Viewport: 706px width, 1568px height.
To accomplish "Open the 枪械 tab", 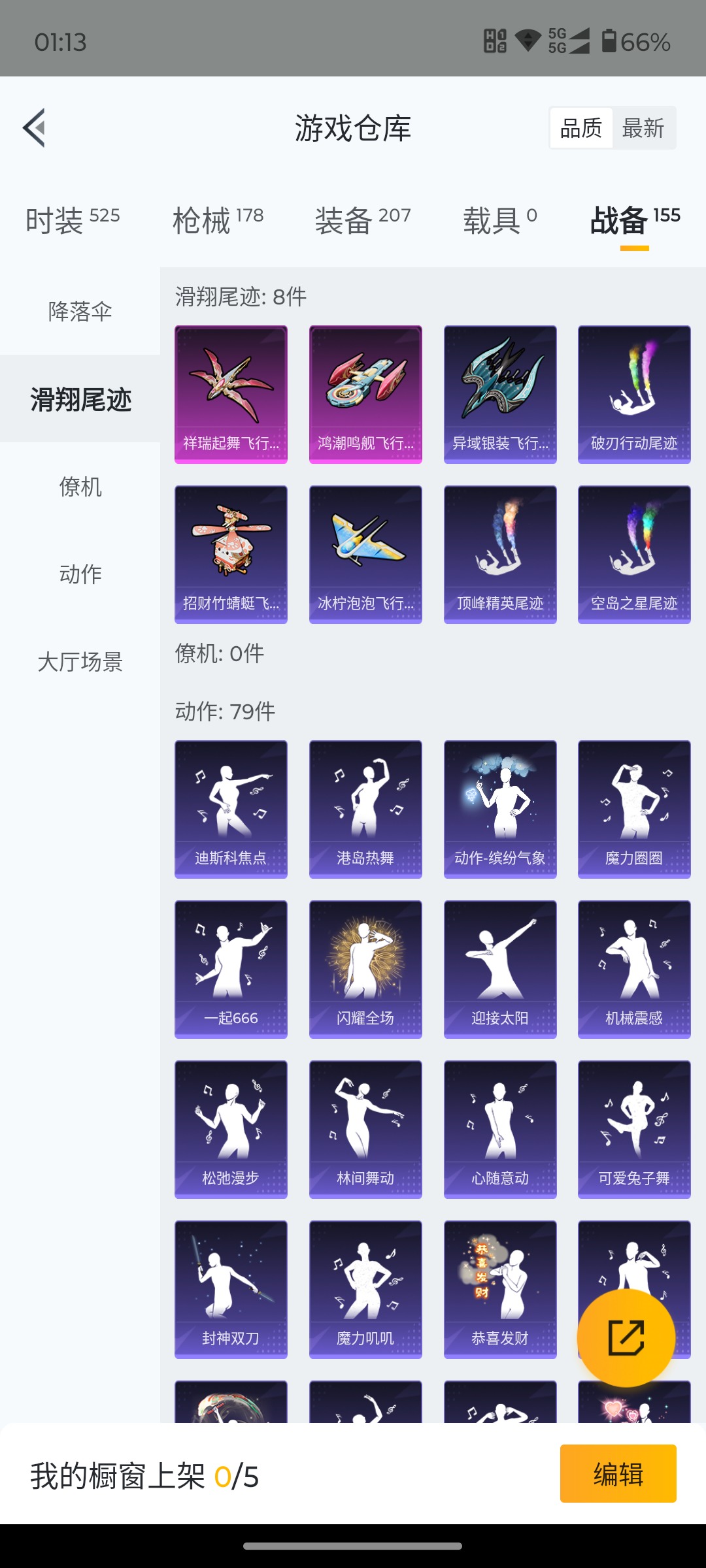I will click(x=218, y=220).
